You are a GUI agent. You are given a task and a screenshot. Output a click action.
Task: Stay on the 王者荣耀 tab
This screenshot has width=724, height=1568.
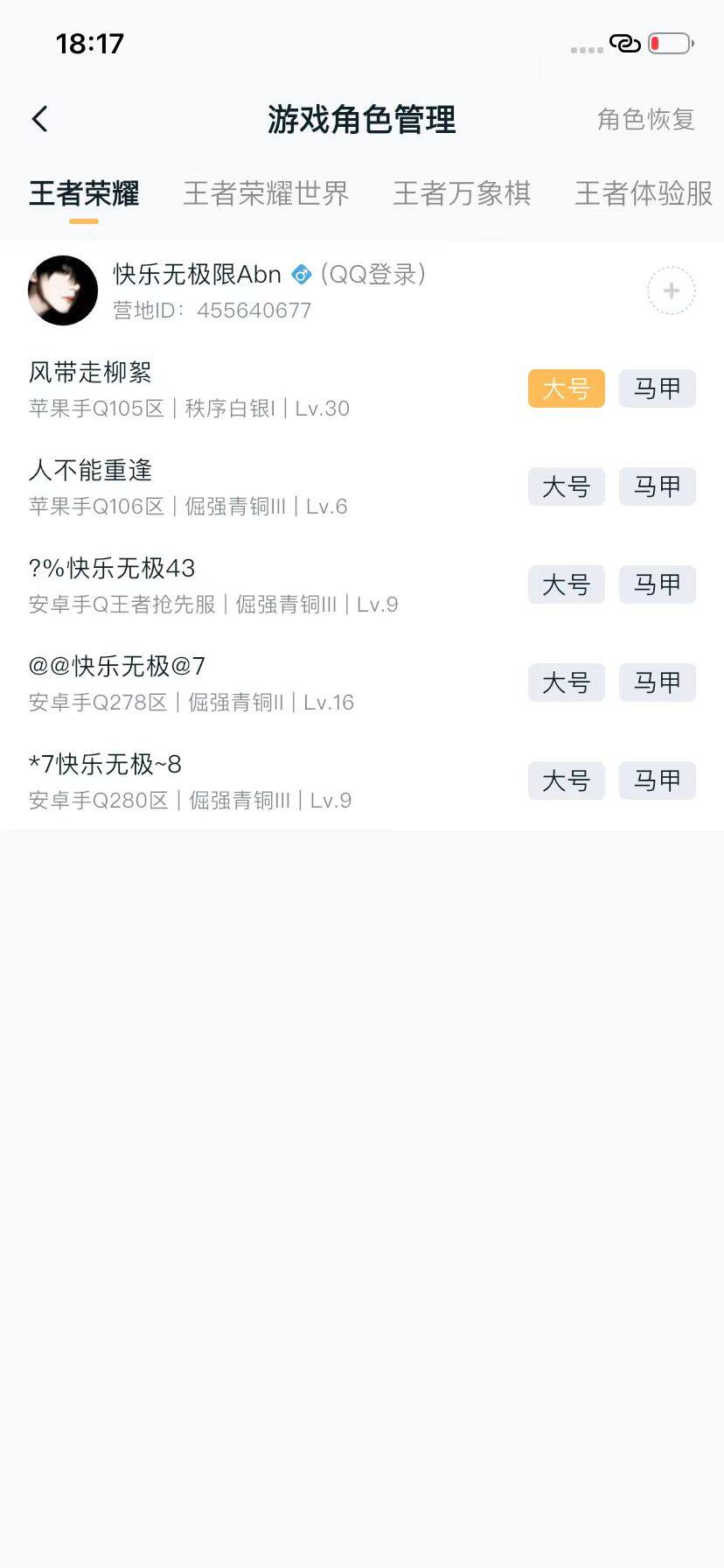click(84, 193)
